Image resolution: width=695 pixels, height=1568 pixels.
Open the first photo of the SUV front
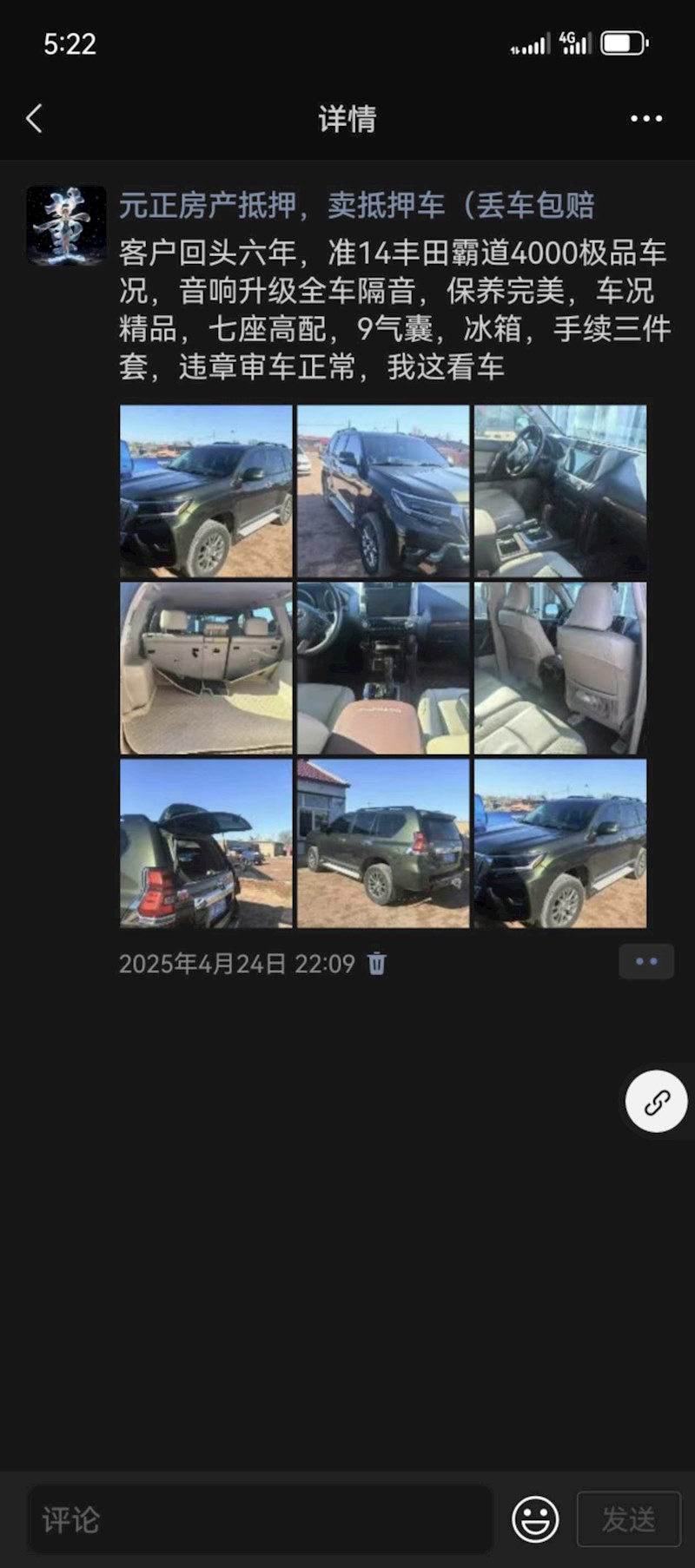206,491
